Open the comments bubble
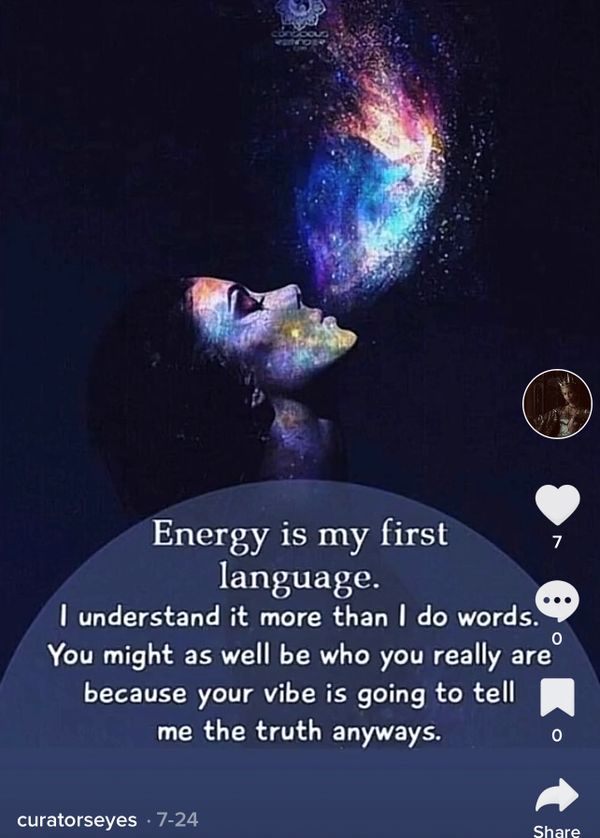 click(557, 602)
